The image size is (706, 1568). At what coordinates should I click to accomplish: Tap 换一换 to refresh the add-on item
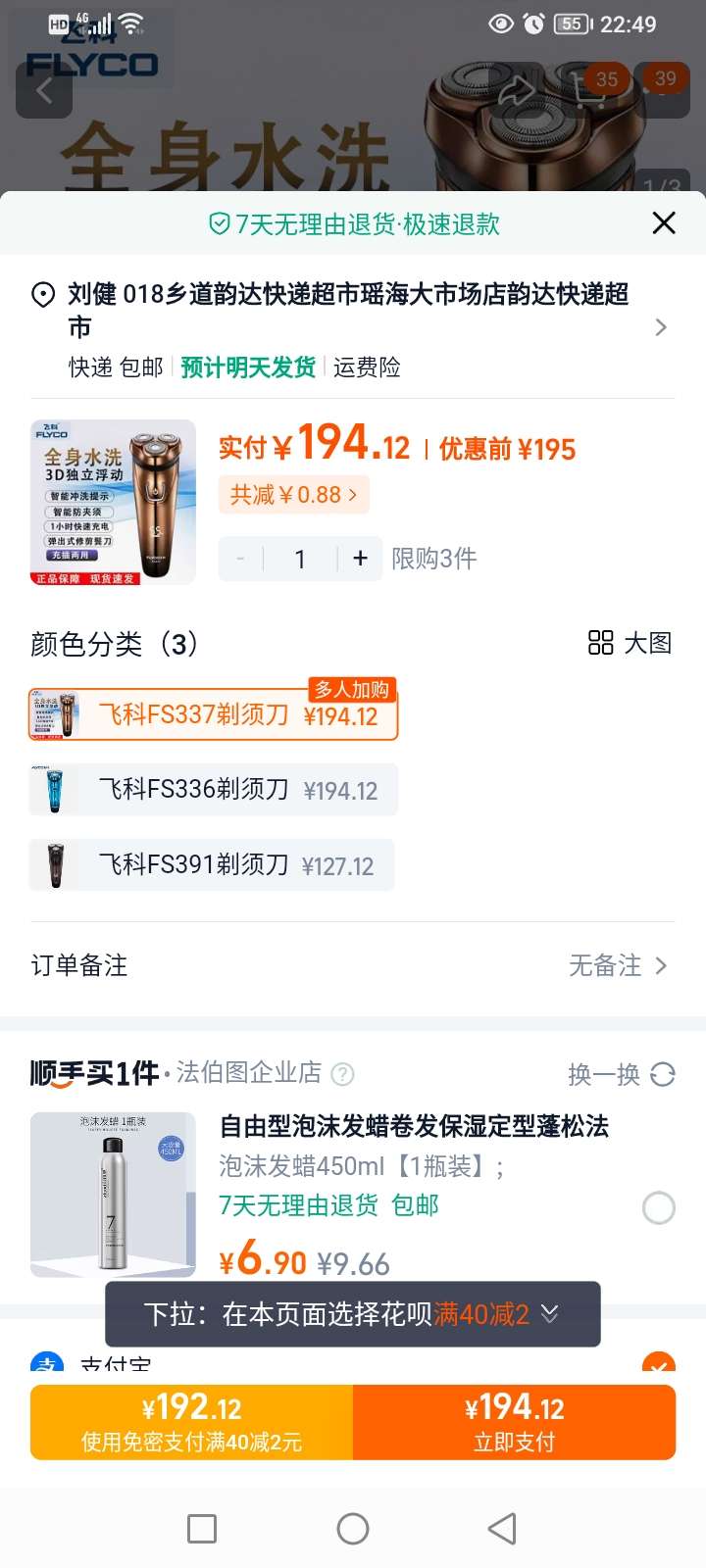621,1074
